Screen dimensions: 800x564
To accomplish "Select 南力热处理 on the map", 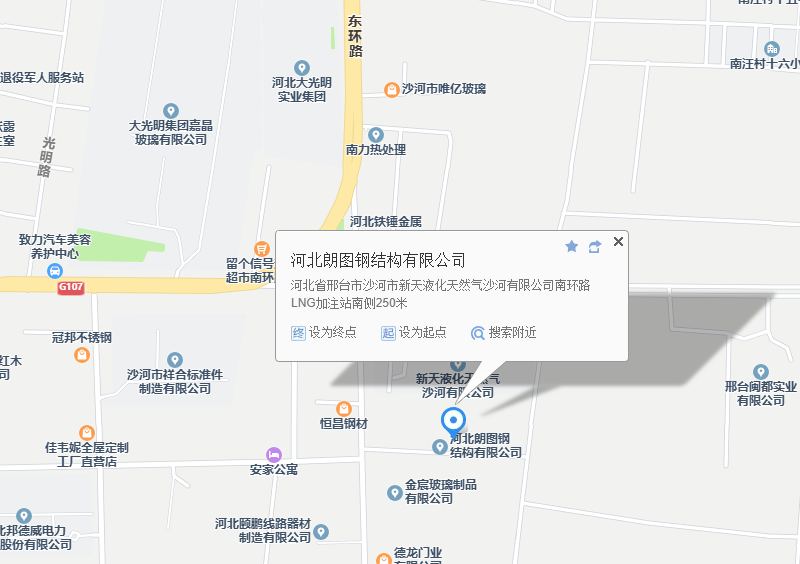I will click(x=376, y=135).
